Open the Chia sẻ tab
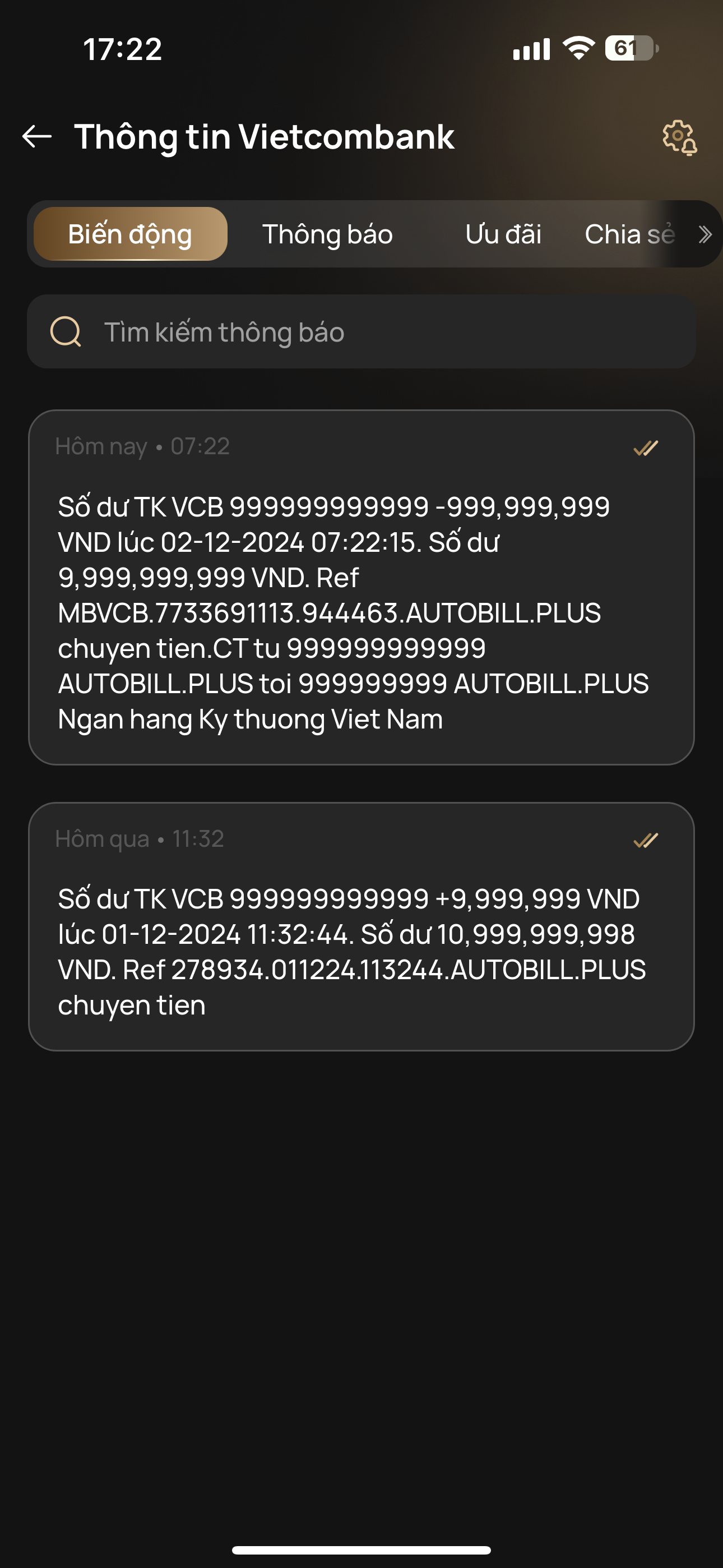 [629, 234]
